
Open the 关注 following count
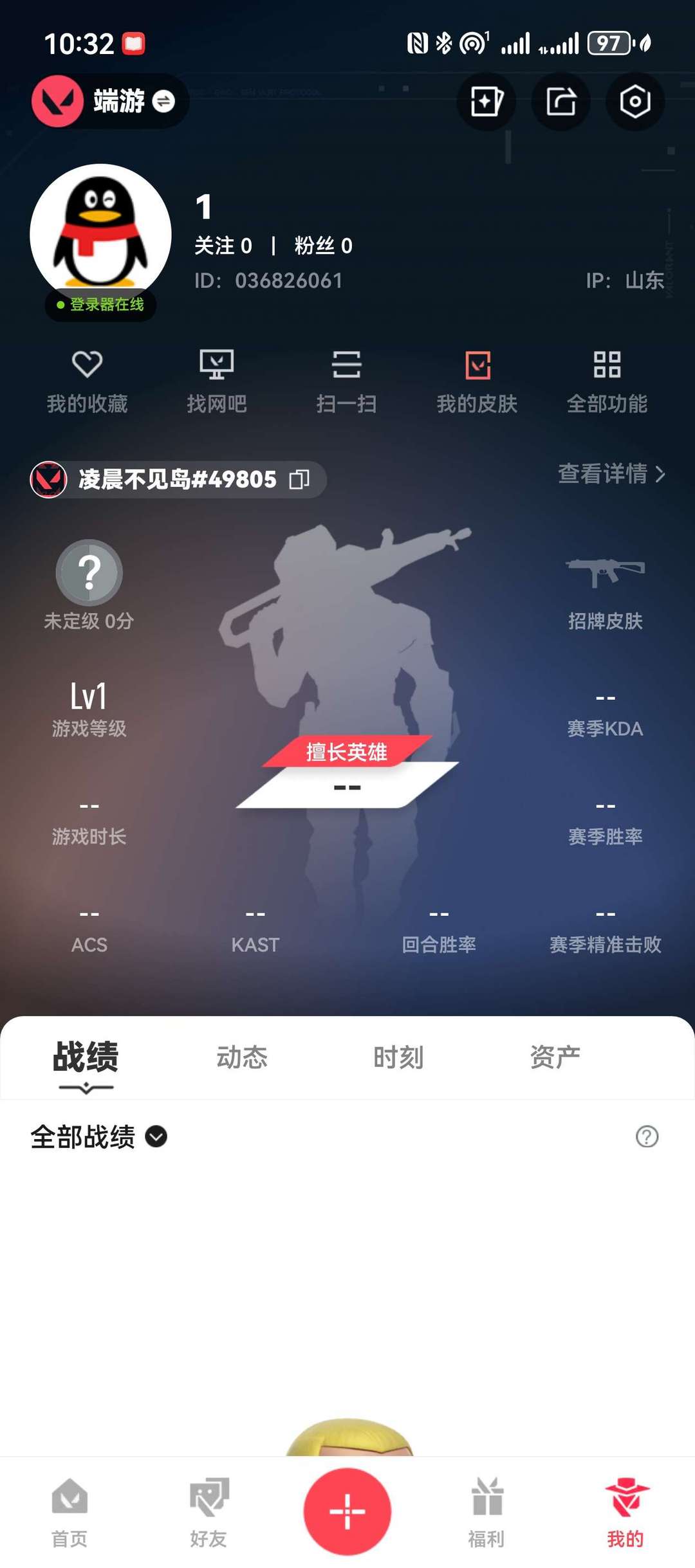click(224, 246)
